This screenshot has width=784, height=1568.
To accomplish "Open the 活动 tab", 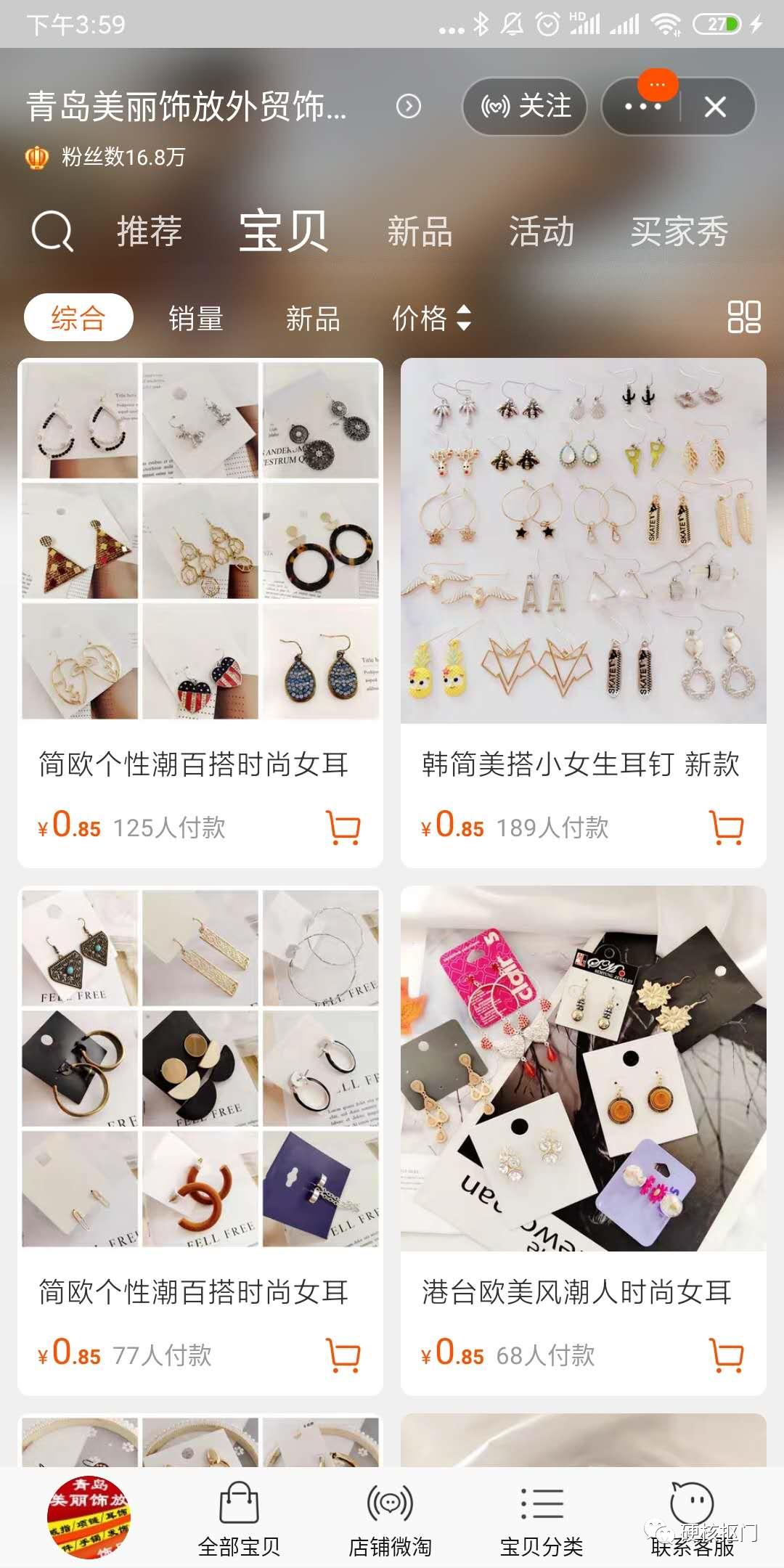I will pyautogui.click(x=540, y=234).
